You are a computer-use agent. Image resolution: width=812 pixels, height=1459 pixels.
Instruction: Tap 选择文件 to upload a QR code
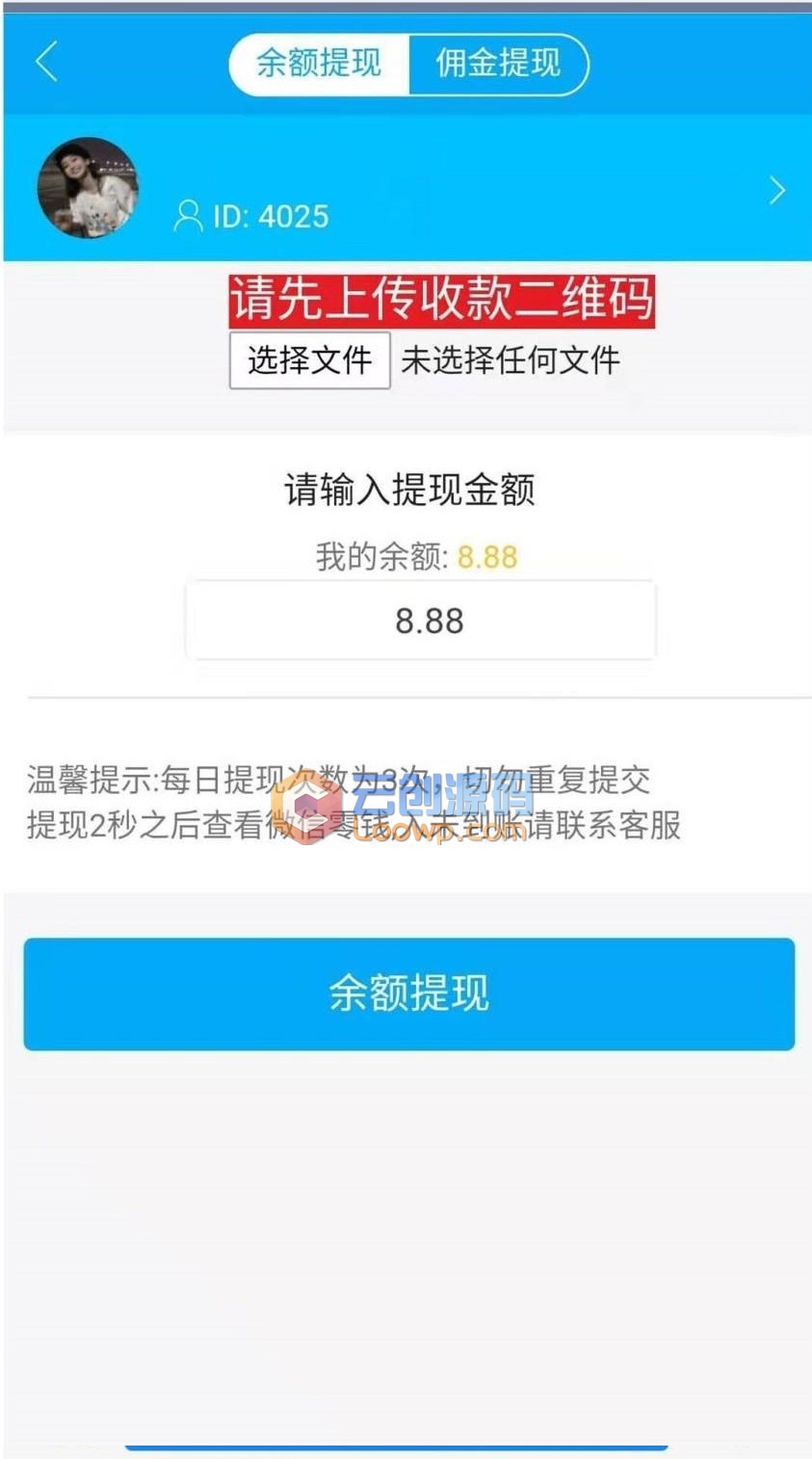pyautogui.click(x=309, y=360)
